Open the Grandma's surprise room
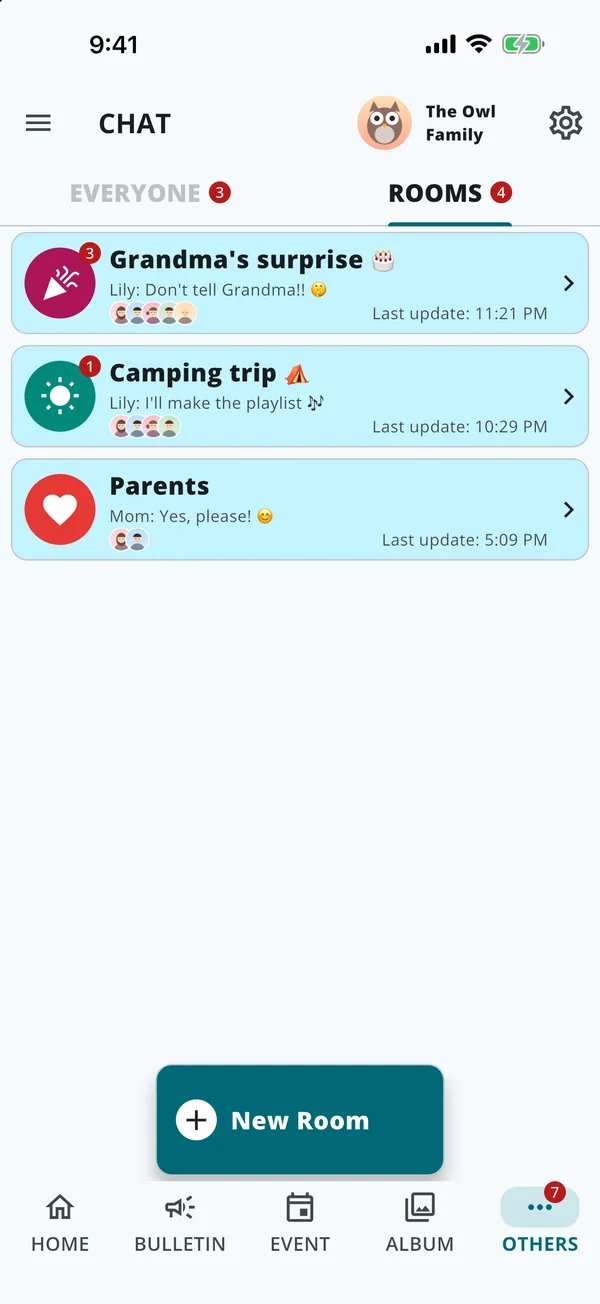Image resolution: width=600 pixels, height=1304 pixels. click(x=300, y=283)
